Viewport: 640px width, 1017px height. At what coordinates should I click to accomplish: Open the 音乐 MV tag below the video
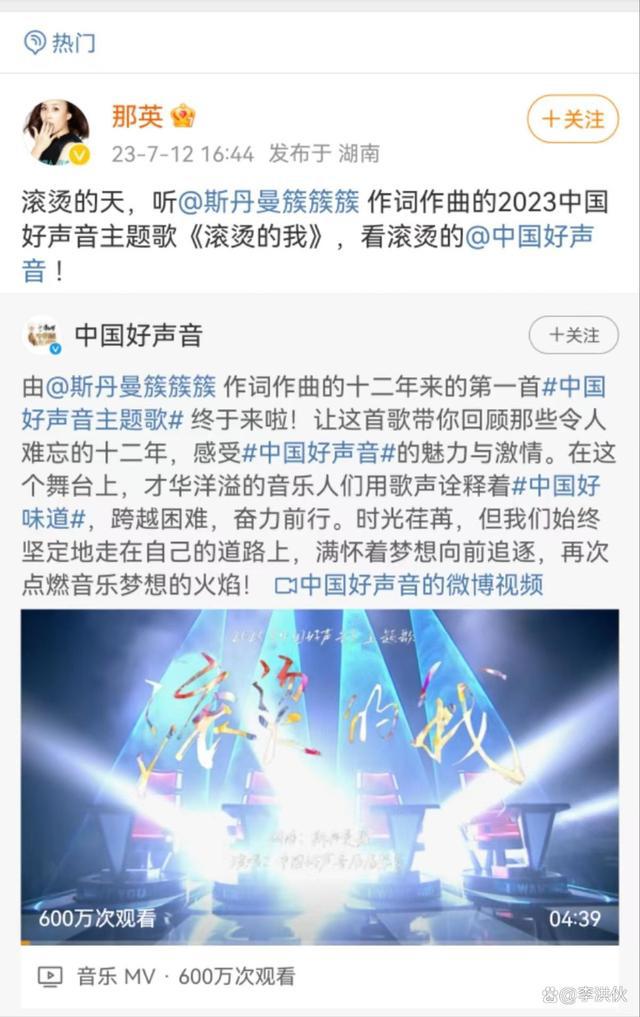[x=111, y=976]
